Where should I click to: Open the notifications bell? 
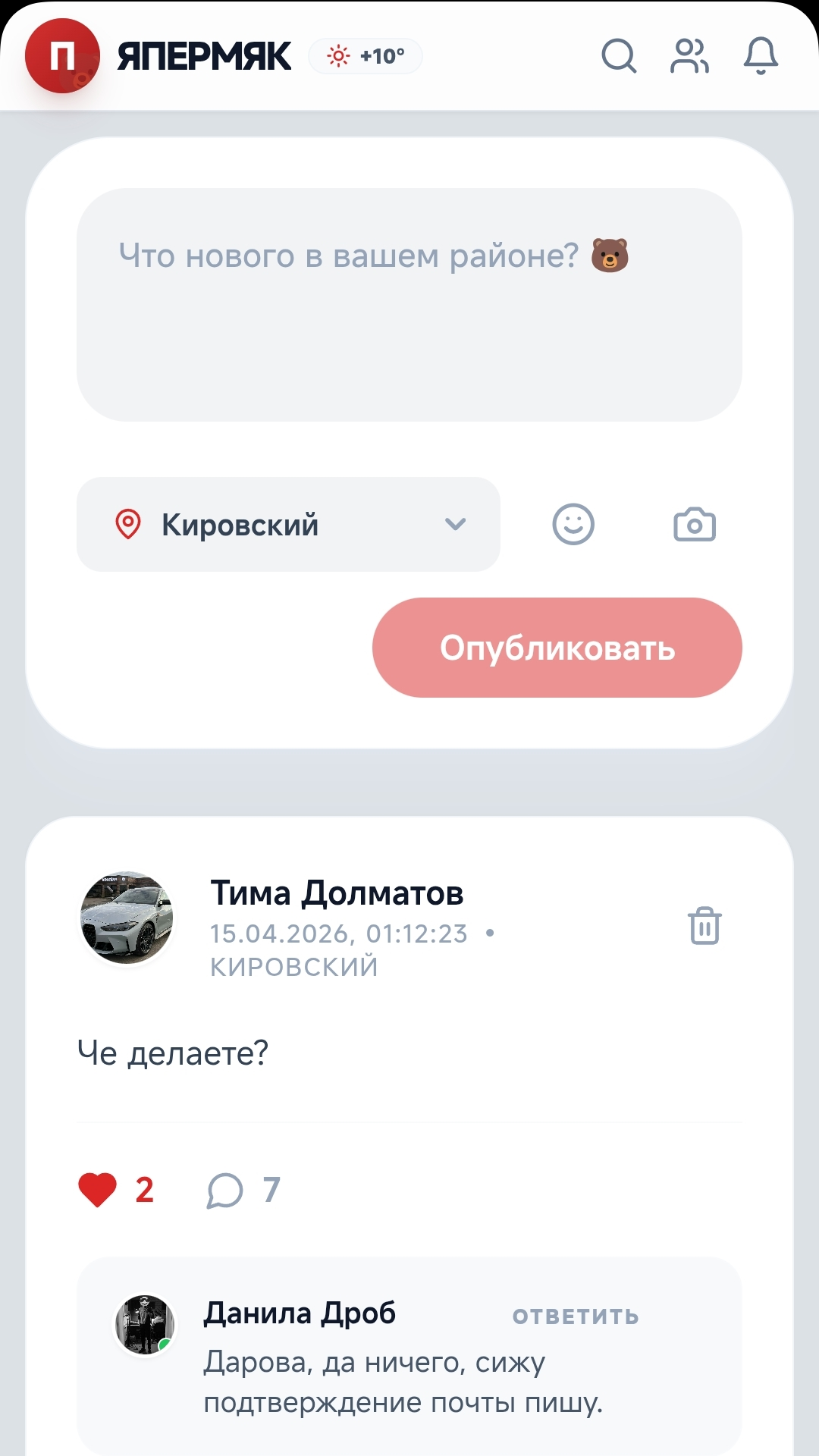(761, 55)
